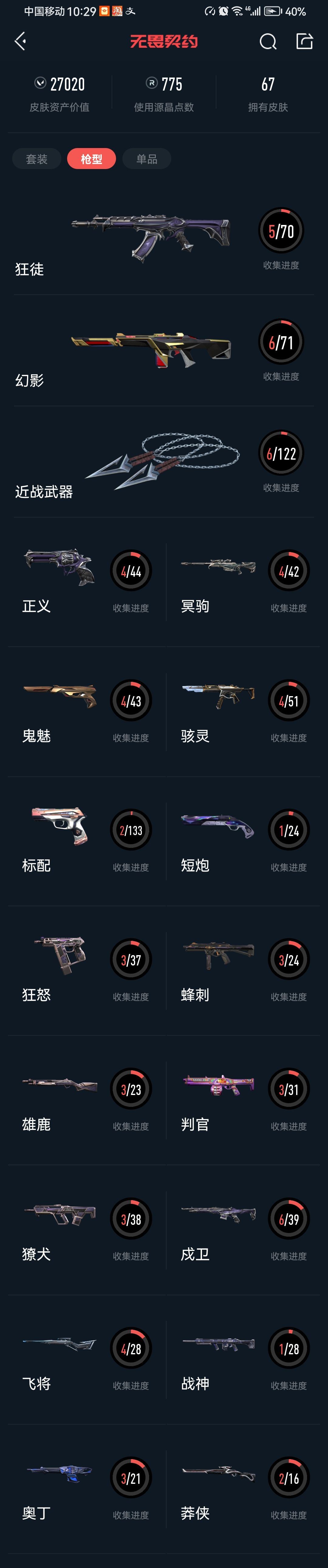This screenshot has width=328, height=1568.
Task: Share this skin collection page
Action: (304, 41)
